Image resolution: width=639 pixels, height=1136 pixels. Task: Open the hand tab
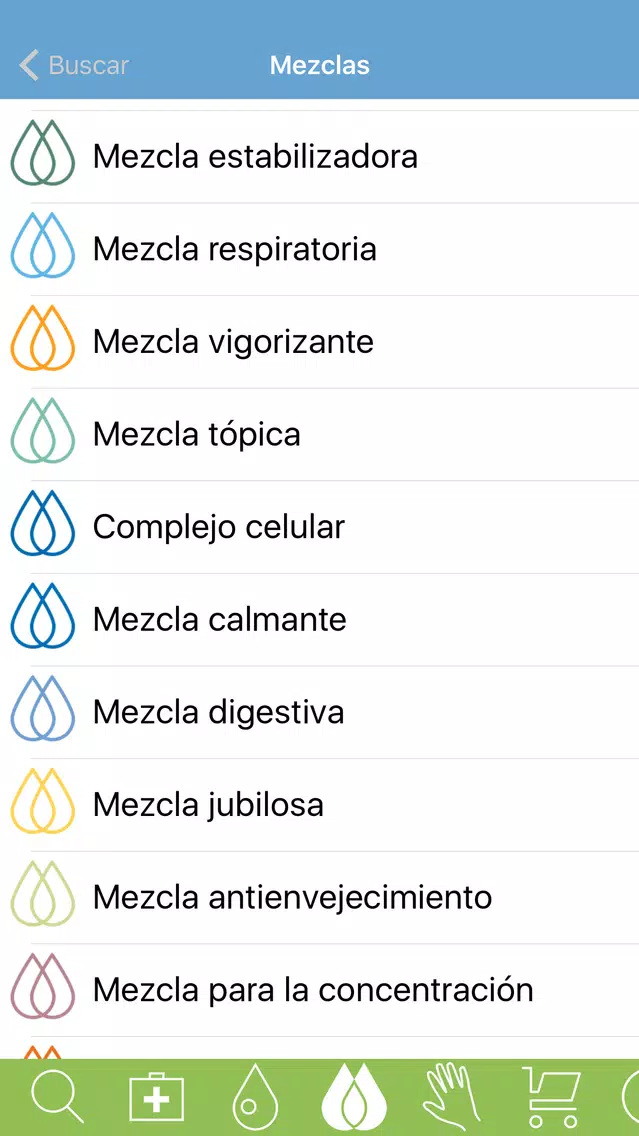pos(451,1098)
